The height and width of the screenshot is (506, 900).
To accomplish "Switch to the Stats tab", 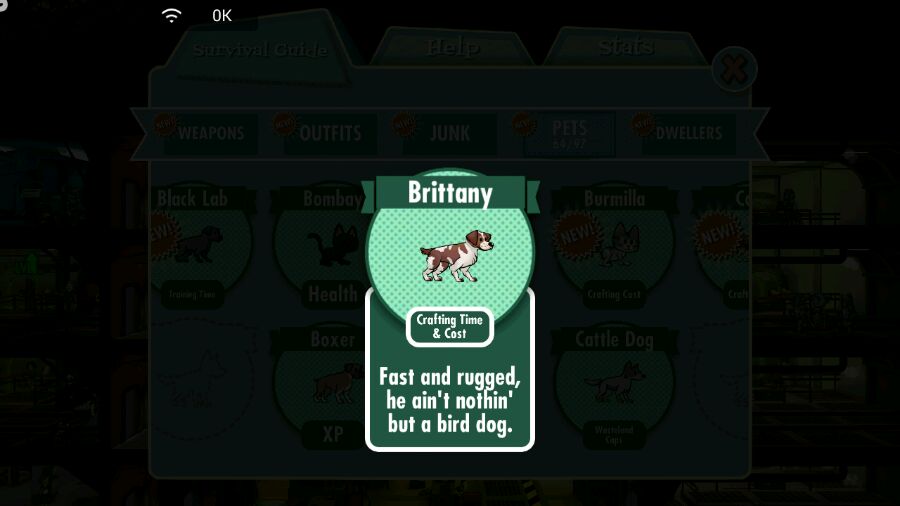I will point(626,46).
